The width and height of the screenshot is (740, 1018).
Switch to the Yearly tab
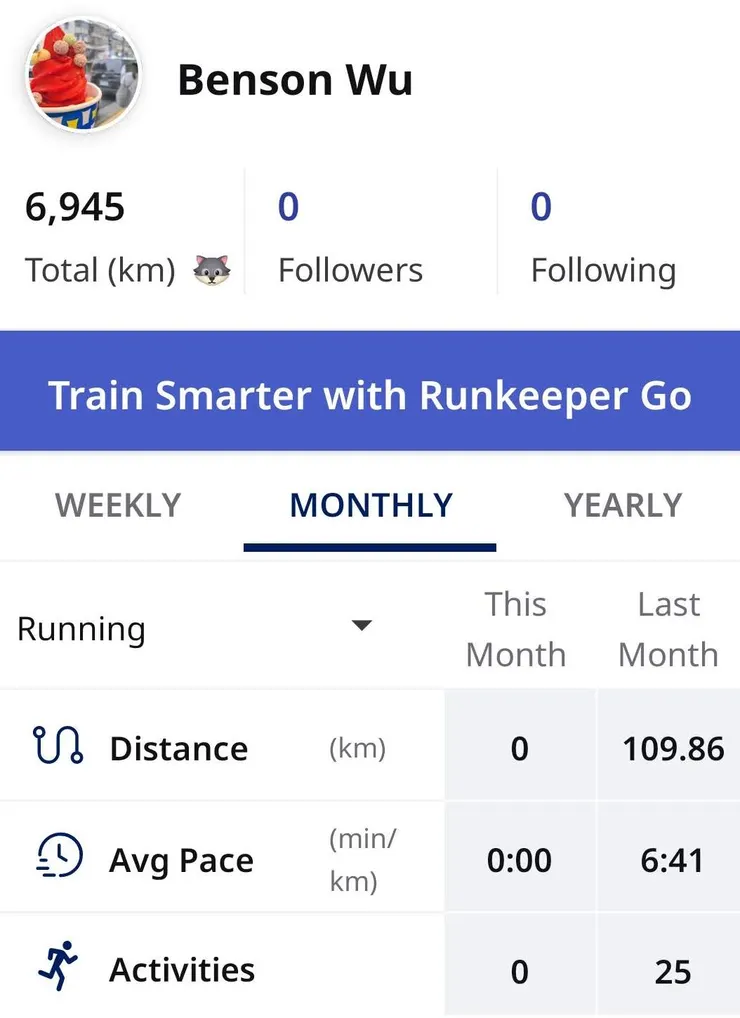[x=622, y=505]
